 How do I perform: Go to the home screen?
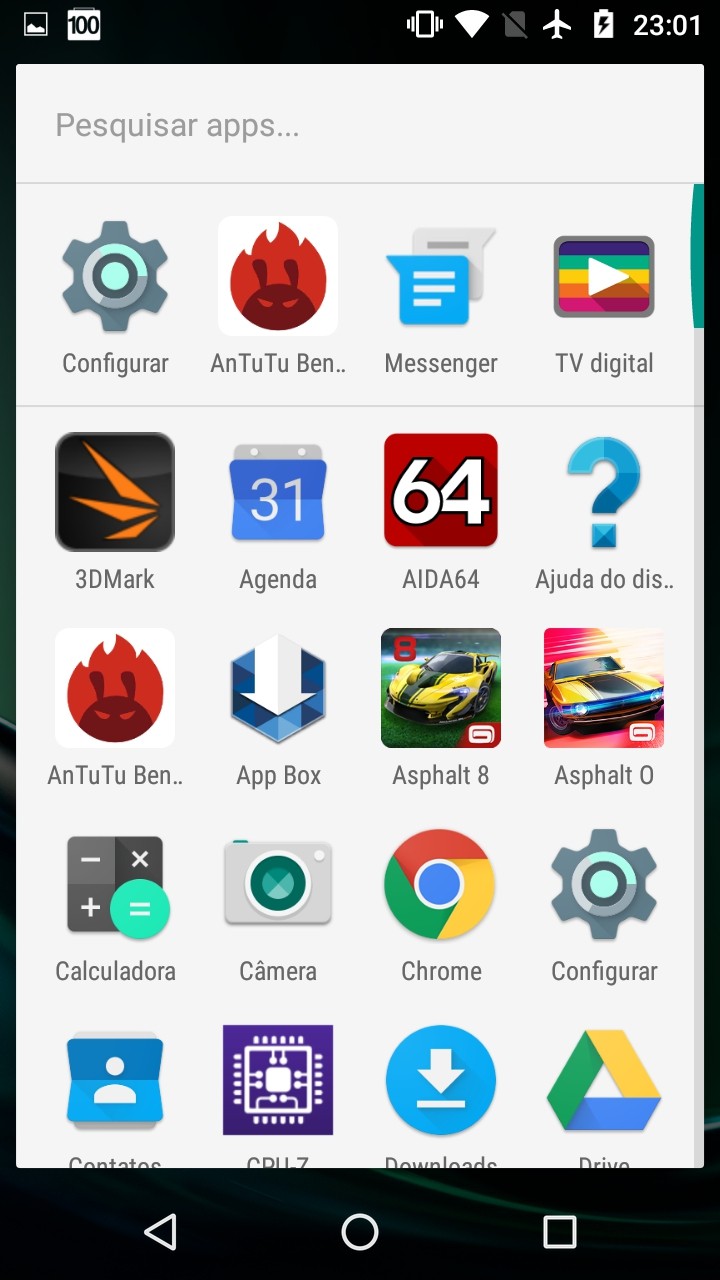[360, 1232]
